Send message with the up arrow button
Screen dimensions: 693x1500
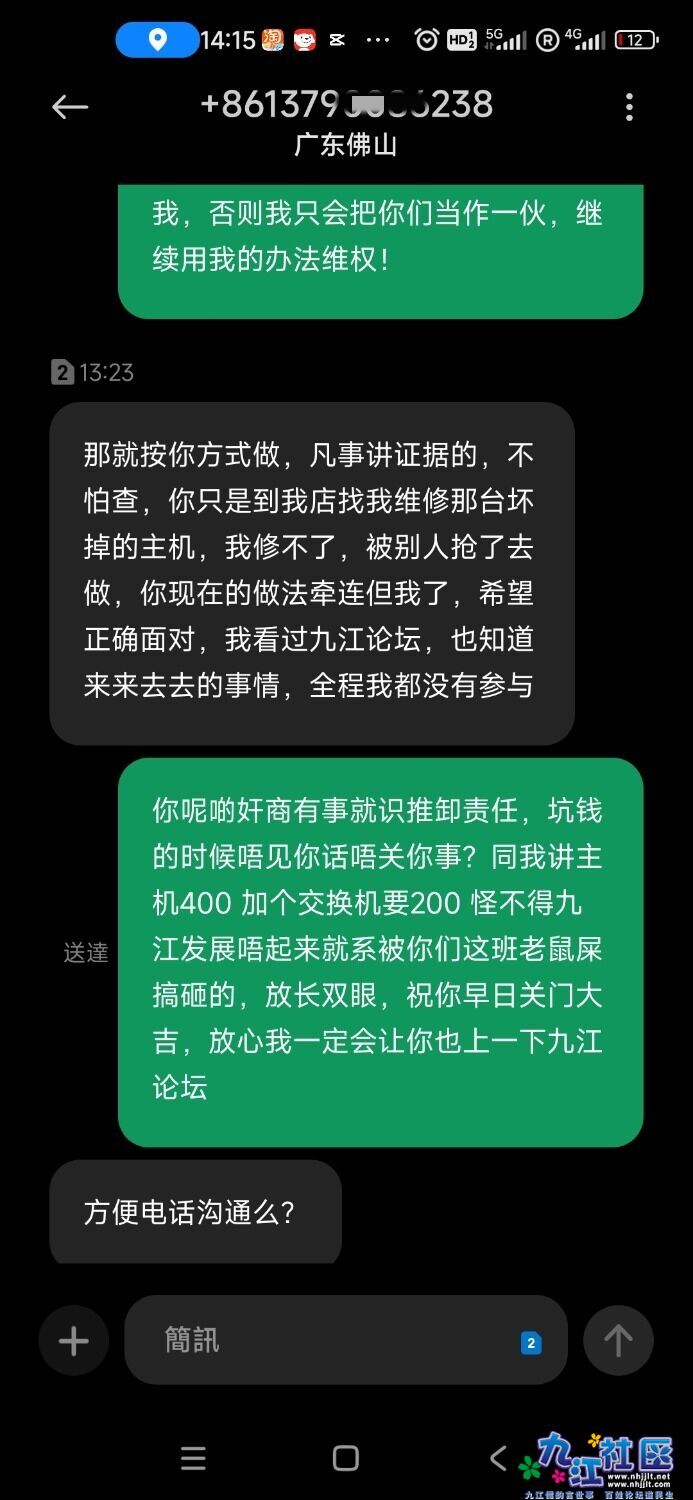(x=618, y=1341)
